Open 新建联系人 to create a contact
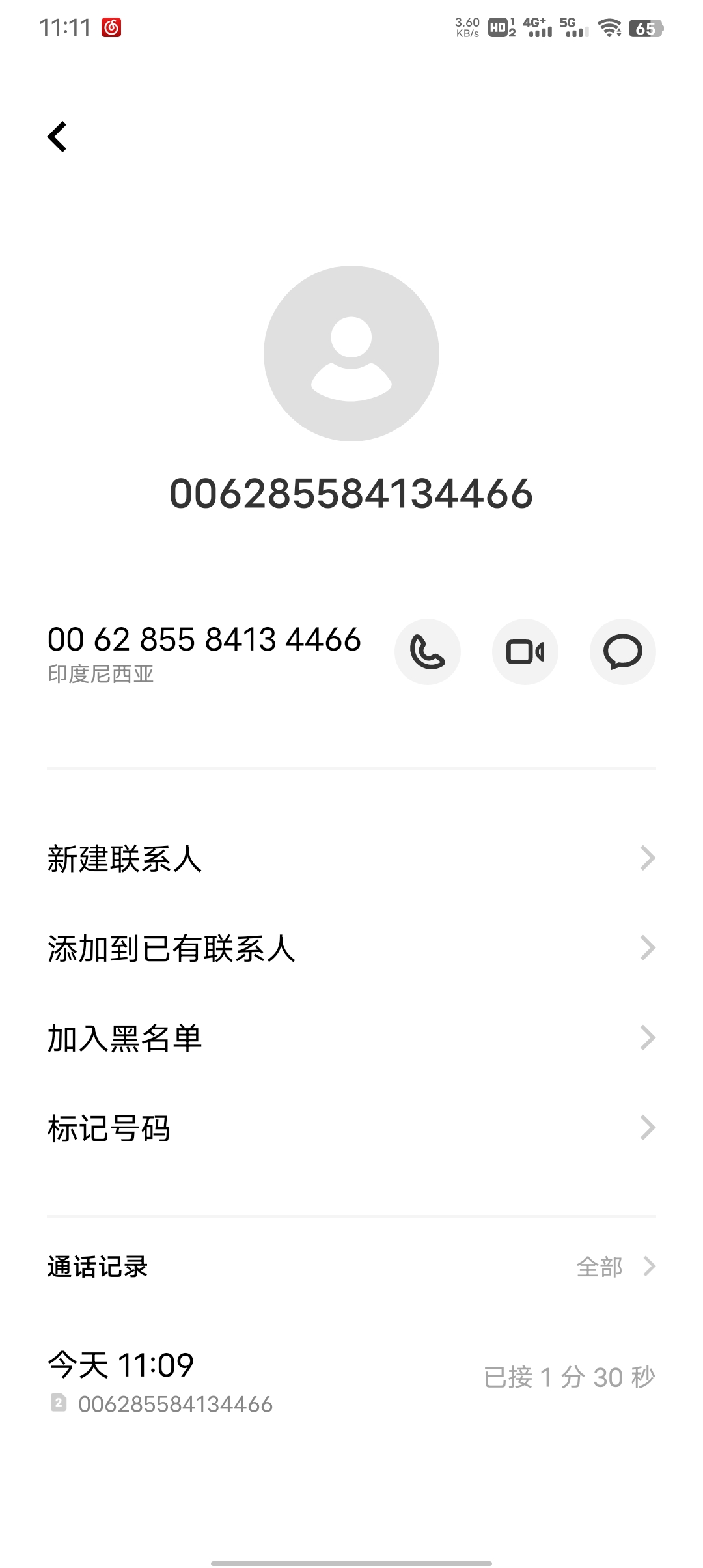This screenshot has width=703, height=1568. [x=351, y=859]
